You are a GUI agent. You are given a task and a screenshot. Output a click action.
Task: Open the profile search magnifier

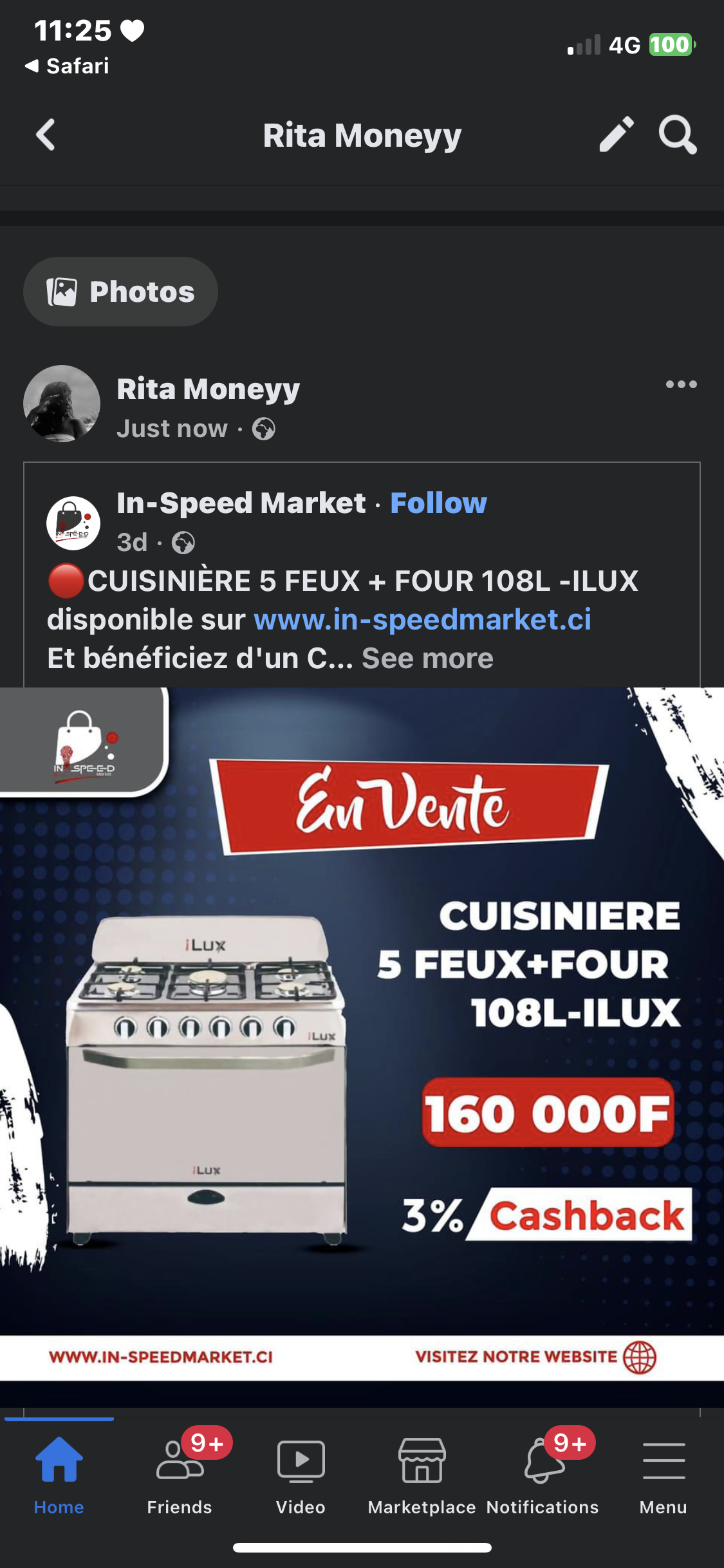click(677, 135)
